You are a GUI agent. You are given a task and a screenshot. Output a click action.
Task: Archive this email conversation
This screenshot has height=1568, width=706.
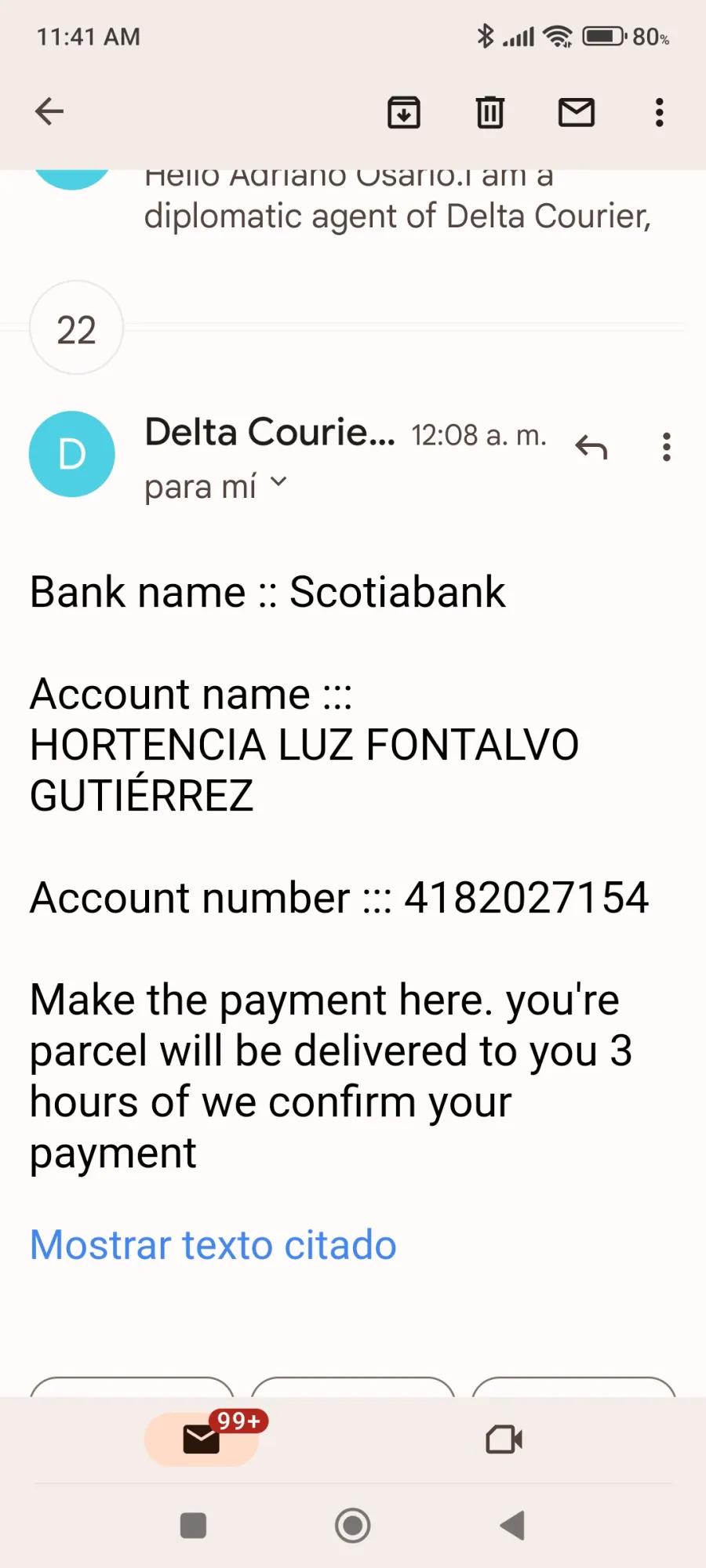404,112
